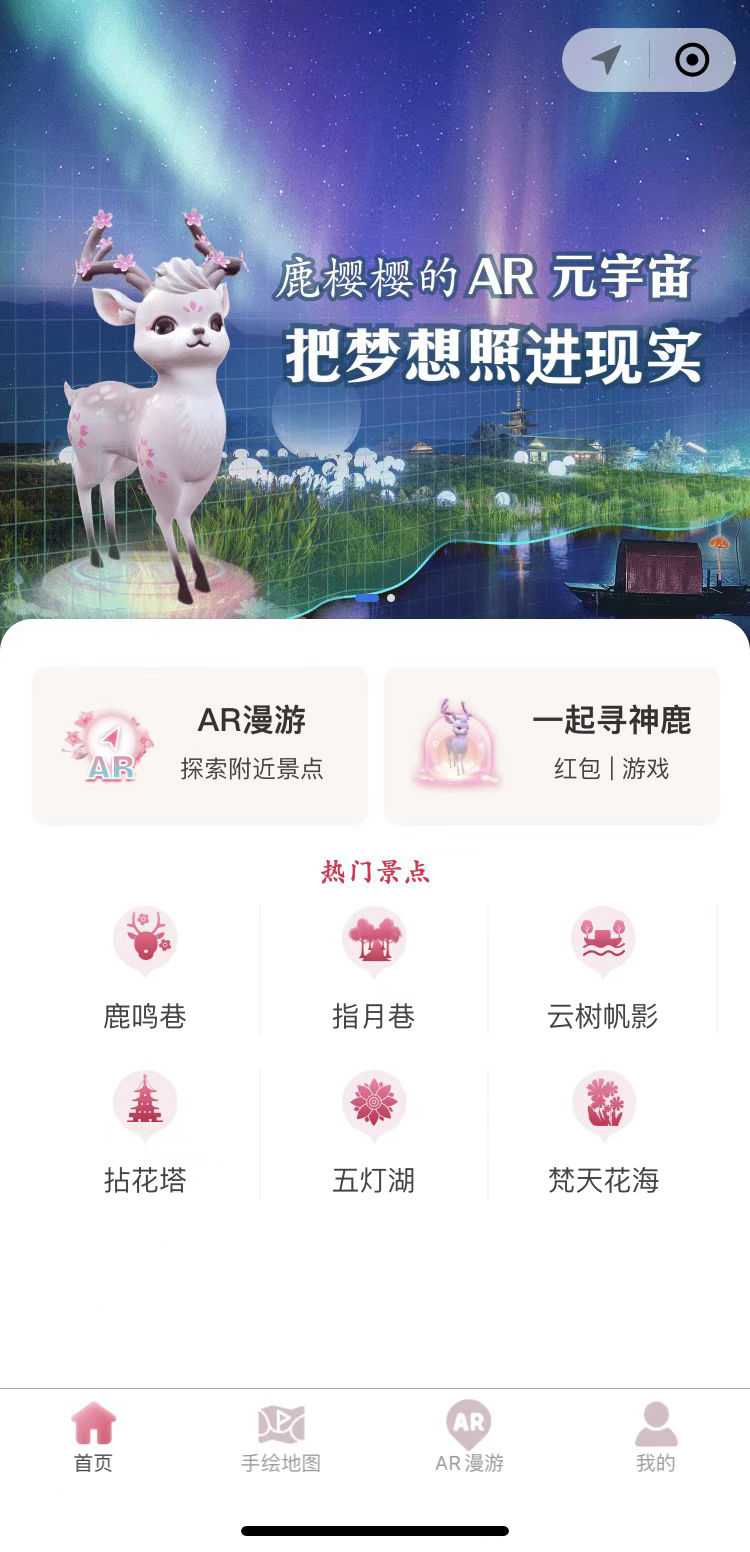The image size is (750, 1552).
Task: Open the 一起寻神鹿 红包游戏 card
Action: click(553, 744)
